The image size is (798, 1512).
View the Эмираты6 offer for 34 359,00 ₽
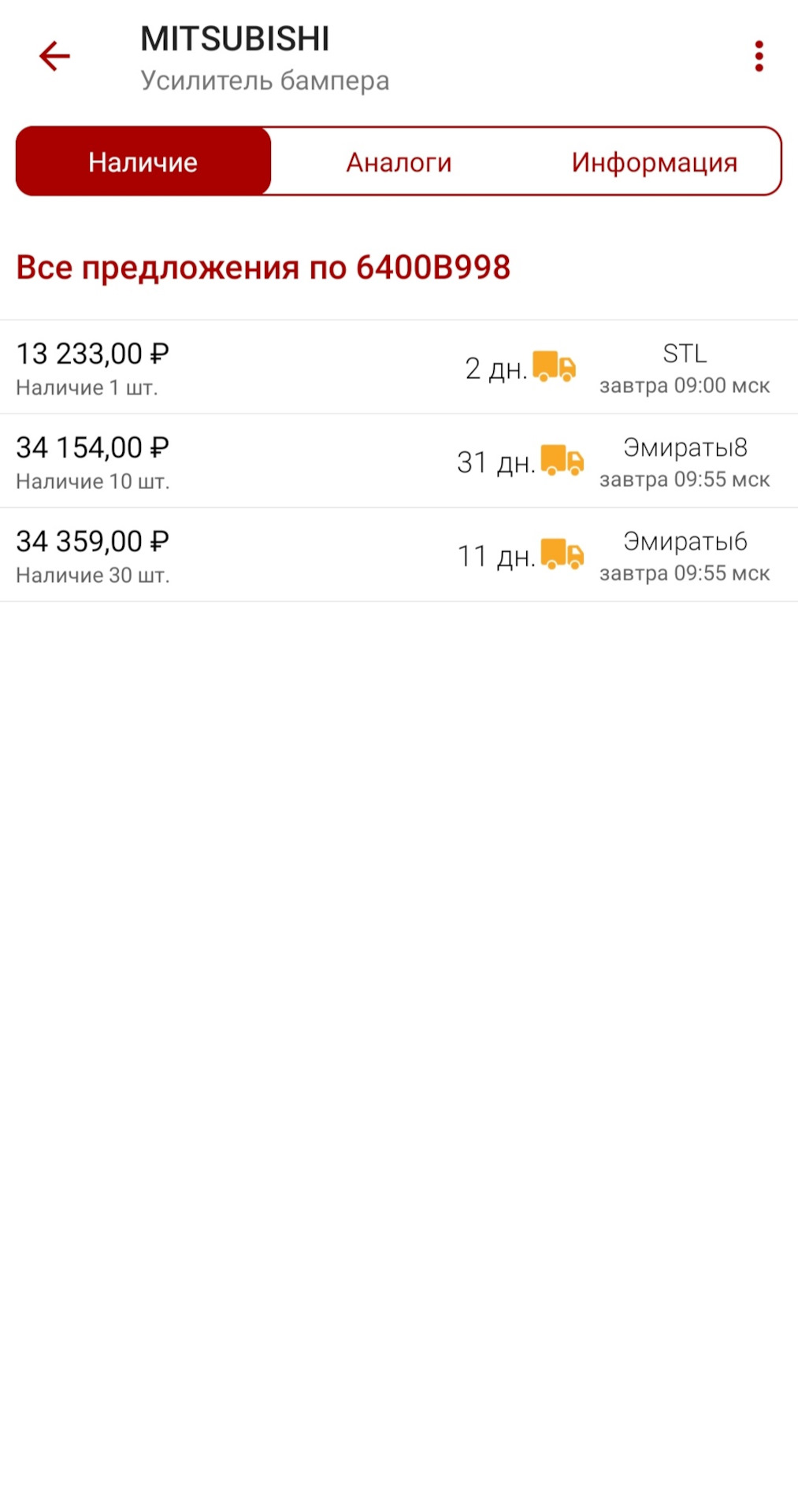tap(399, 555)
